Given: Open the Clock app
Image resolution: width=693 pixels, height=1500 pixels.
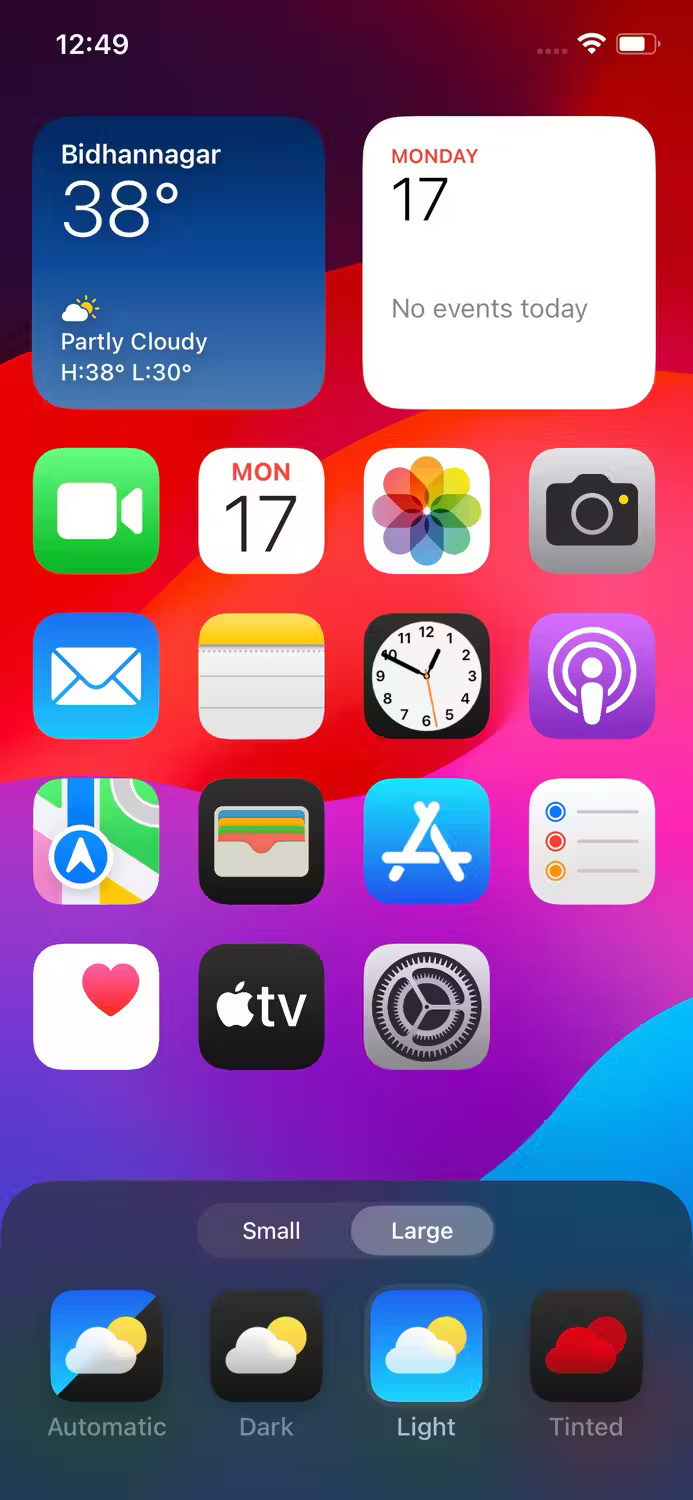Looking at the screenshot, I should (x=426, y=676).
